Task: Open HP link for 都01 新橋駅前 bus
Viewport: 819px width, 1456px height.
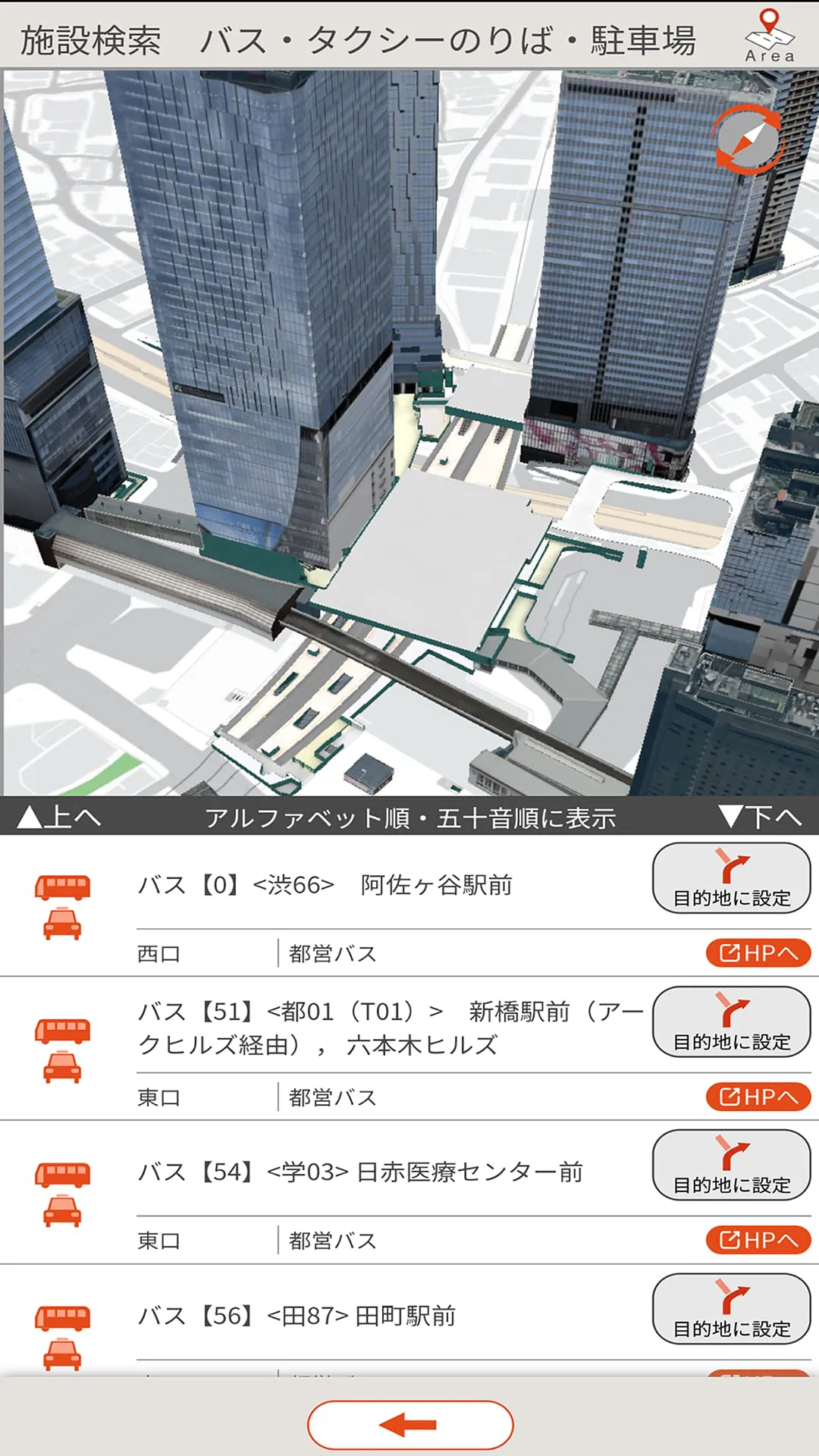Action: point(758,1097)
